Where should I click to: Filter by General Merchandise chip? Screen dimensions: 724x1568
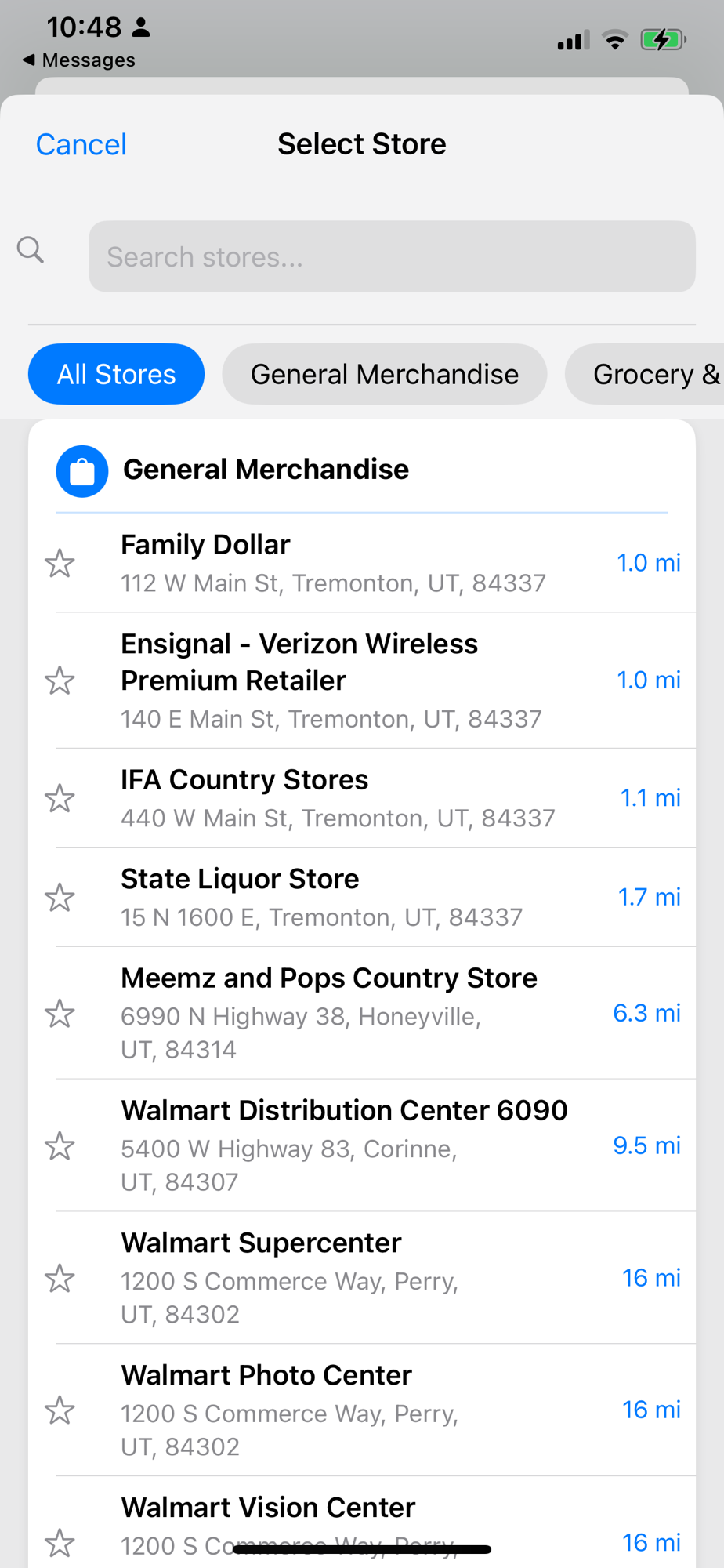384,374
